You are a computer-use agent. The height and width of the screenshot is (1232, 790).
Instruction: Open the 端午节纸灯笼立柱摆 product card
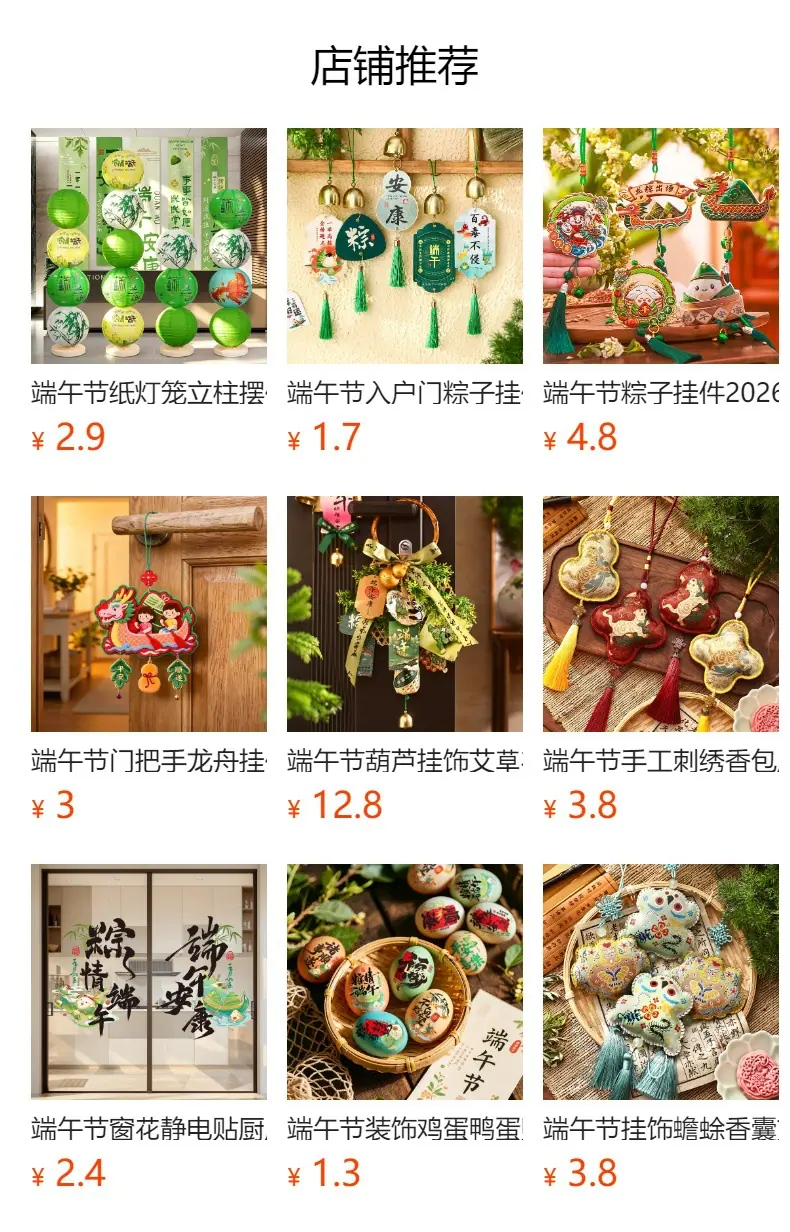tap(149, 292)
